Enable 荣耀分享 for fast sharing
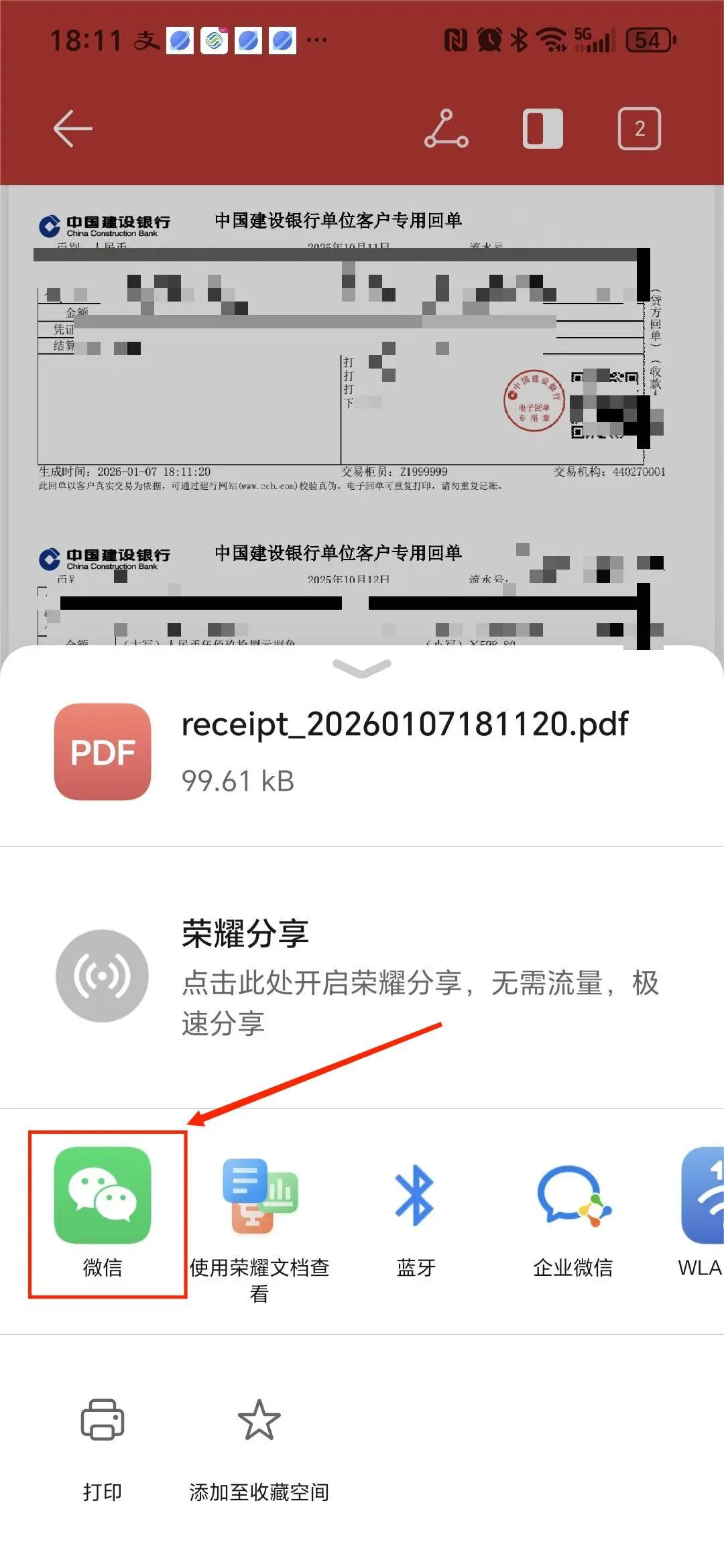724x1568 pixels. click(362, 976)
